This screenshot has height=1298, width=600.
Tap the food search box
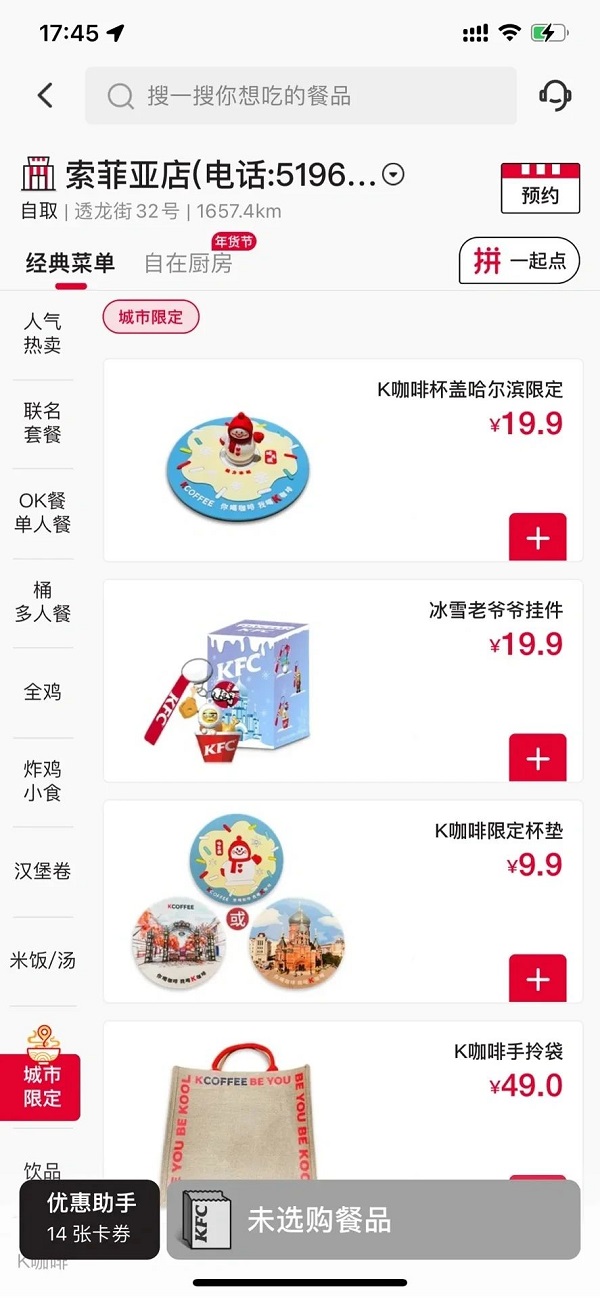[x=300, y=96]
